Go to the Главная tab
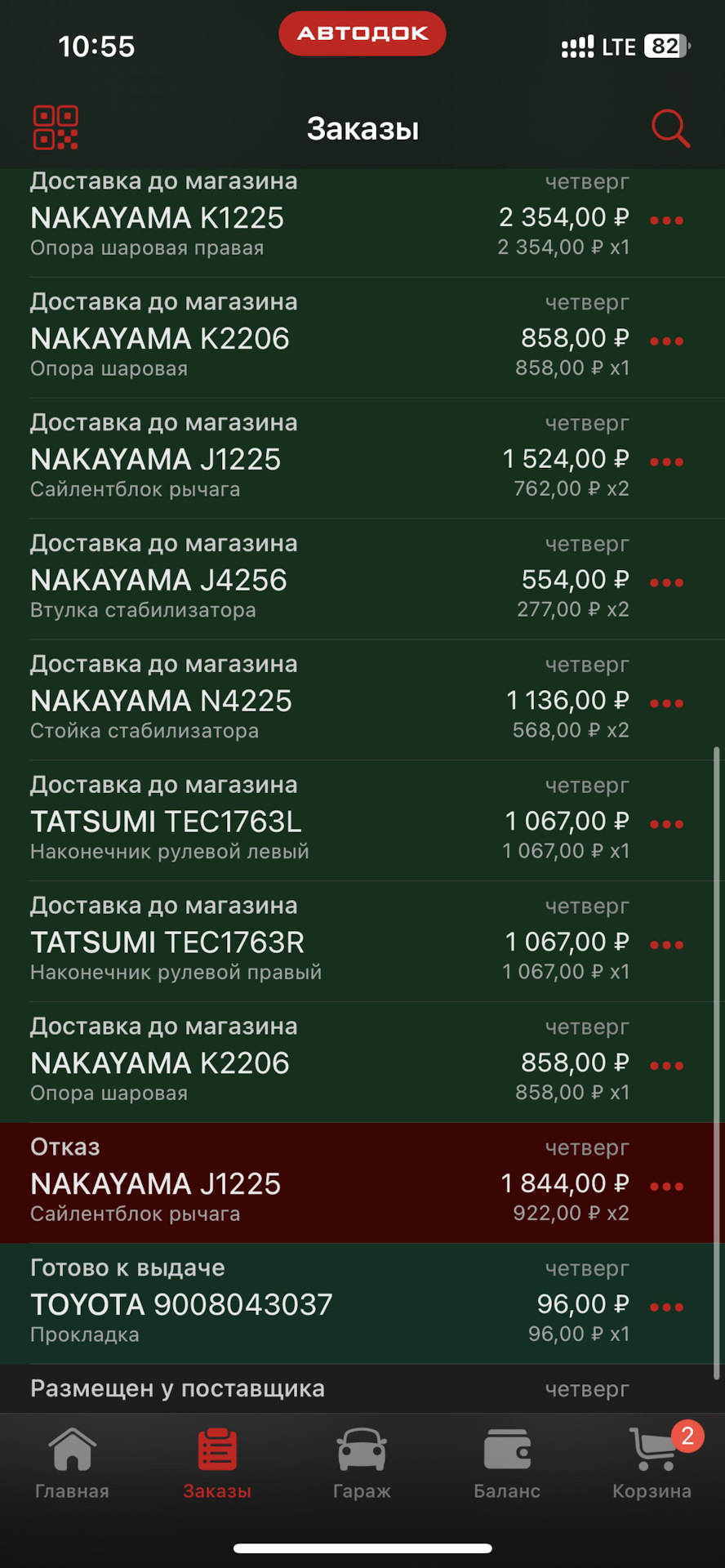Screen dimensions: 725x1568 point(72,1465)
